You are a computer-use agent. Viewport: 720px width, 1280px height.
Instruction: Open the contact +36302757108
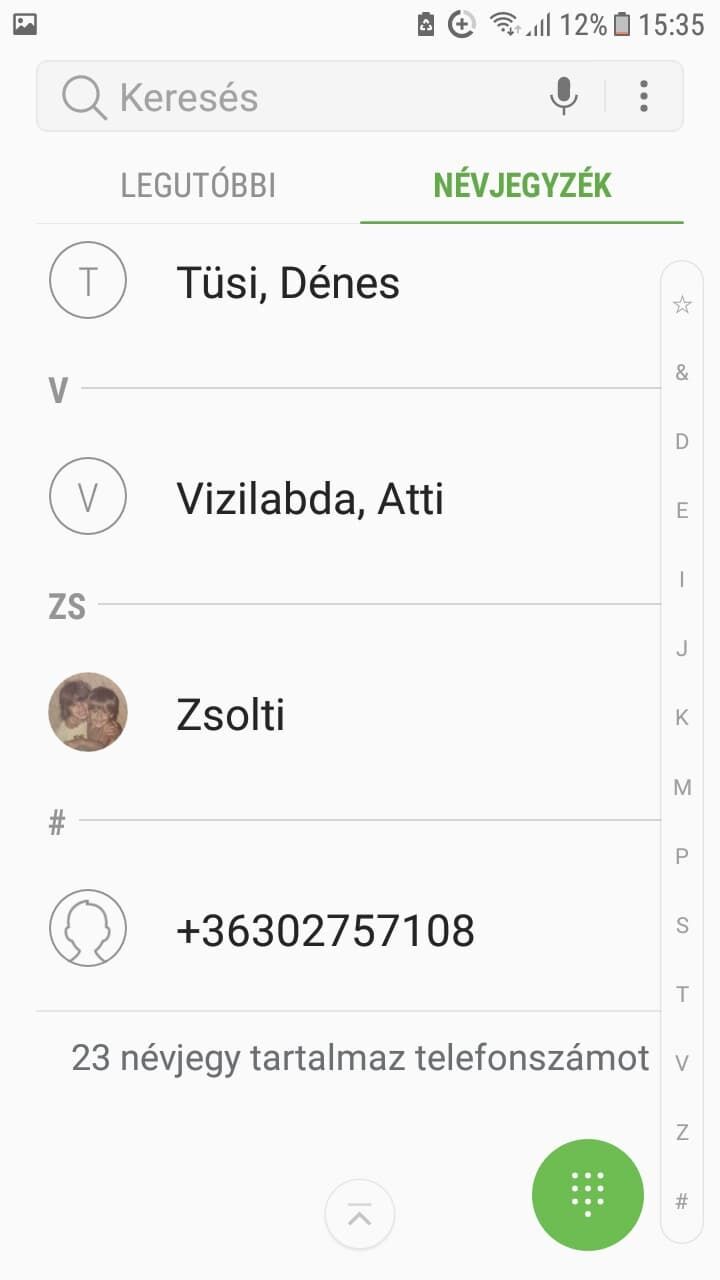[x=348, y=930]
